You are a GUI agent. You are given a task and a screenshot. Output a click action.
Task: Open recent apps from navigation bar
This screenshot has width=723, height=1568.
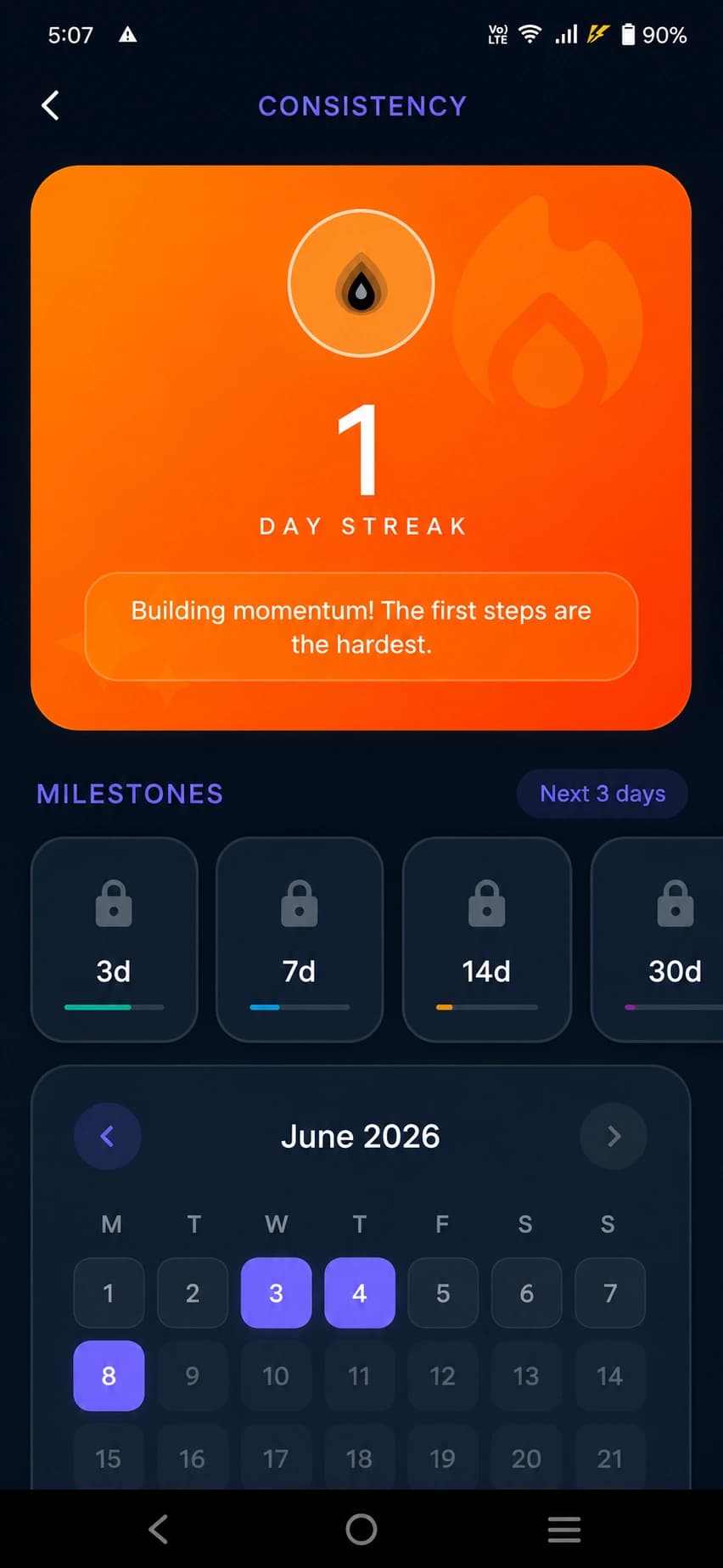click(564, 1529)
